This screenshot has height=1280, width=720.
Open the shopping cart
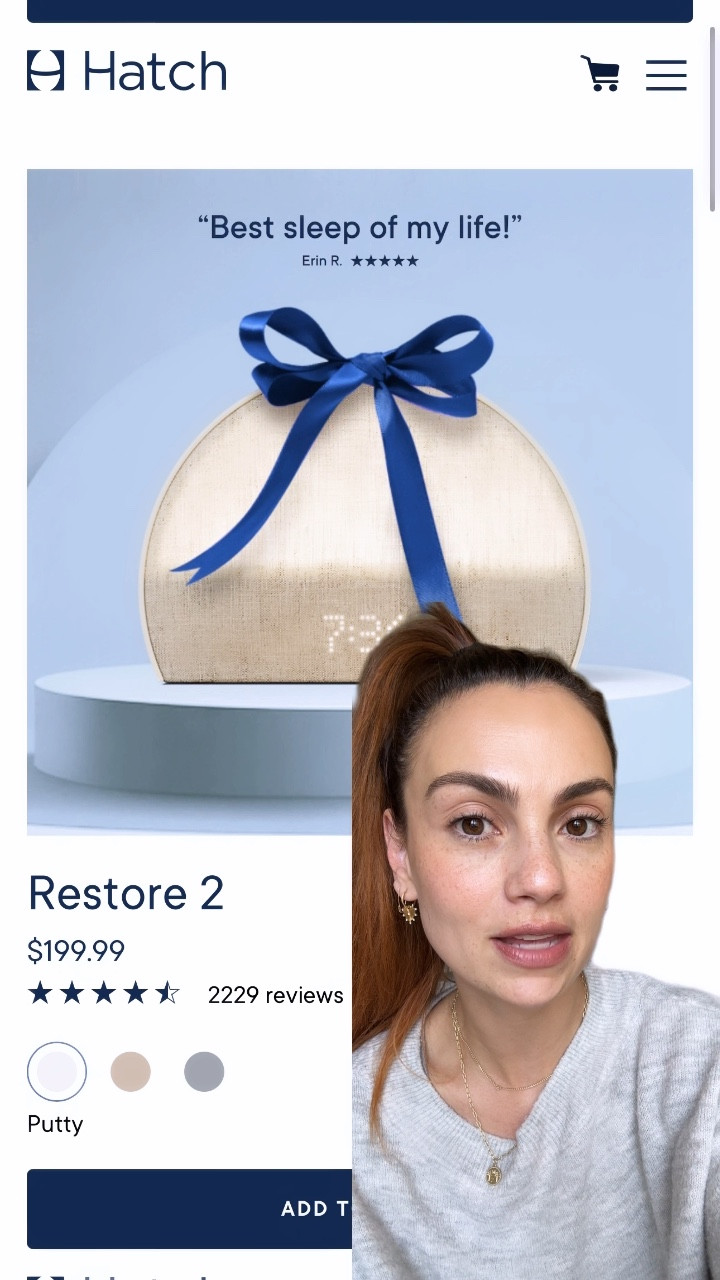click(600, 73)
